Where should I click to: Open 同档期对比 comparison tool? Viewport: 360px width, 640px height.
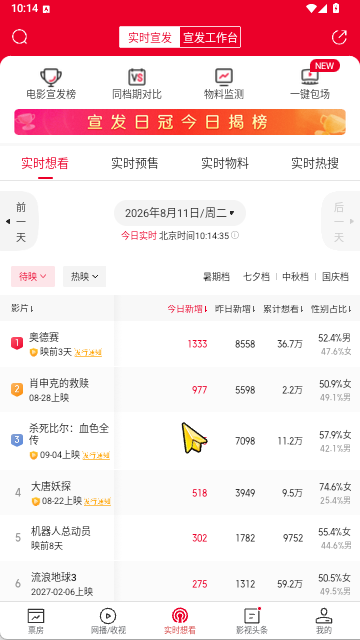point(137,84)
